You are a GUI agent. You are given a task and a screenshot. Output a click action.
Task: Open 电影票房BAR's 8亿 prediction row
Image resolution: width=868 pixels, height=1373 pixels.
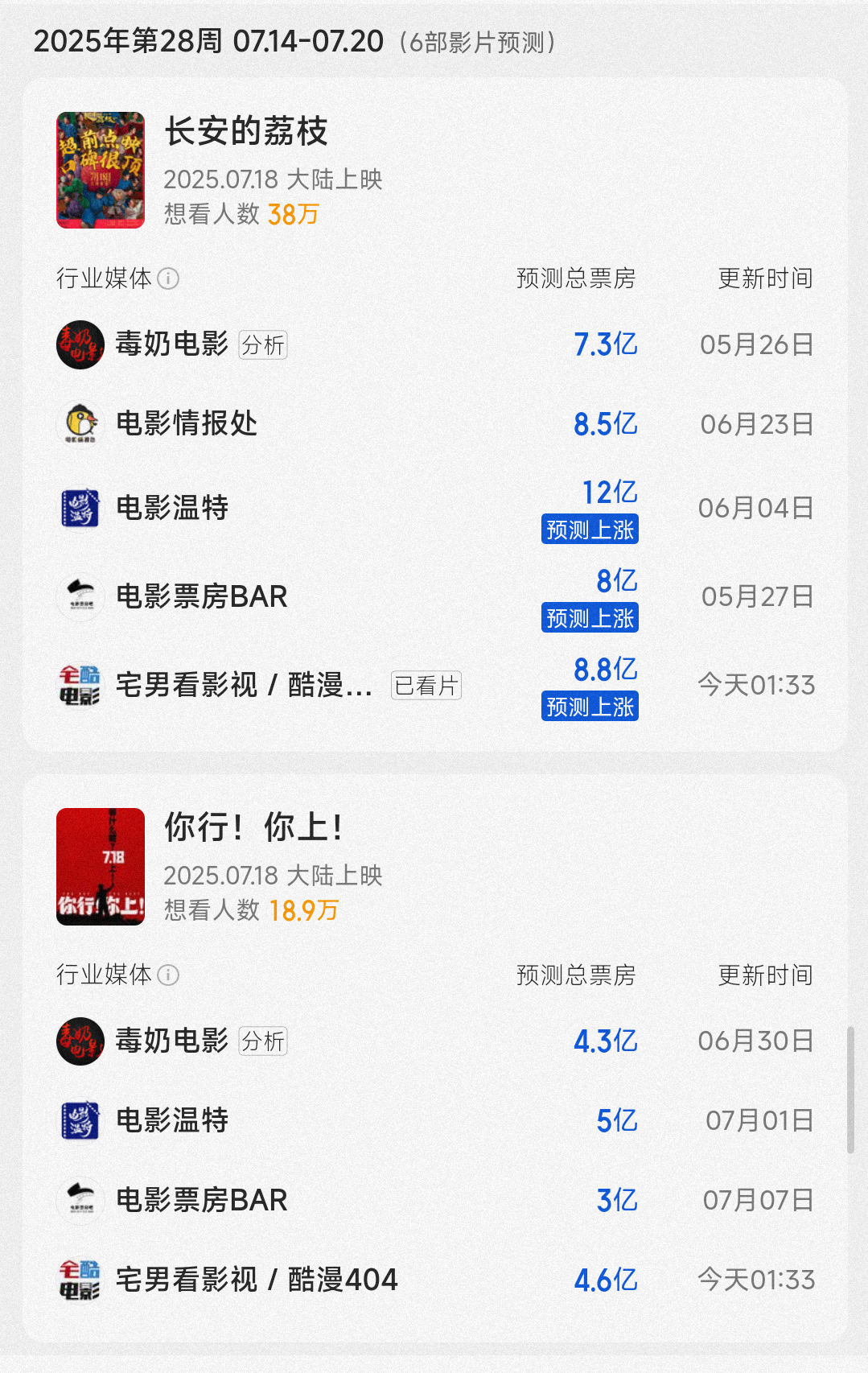(x=434, y=597)
